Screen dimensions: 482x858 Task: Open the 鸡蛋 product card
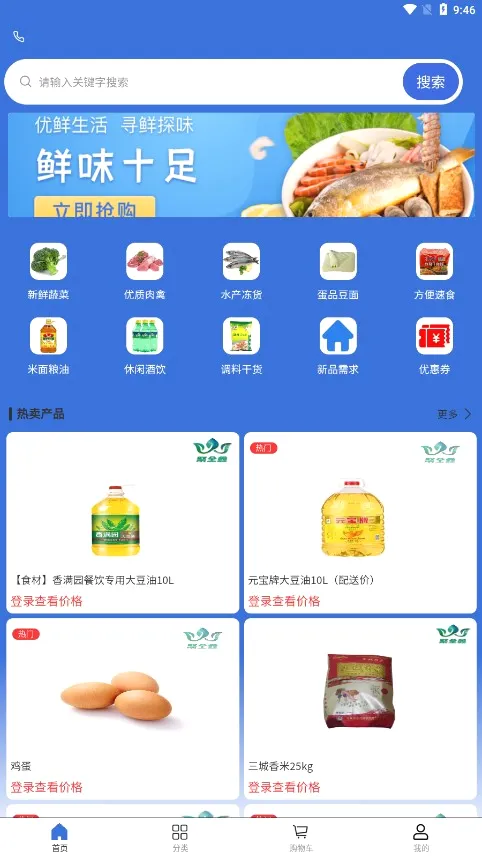(123, 709)
